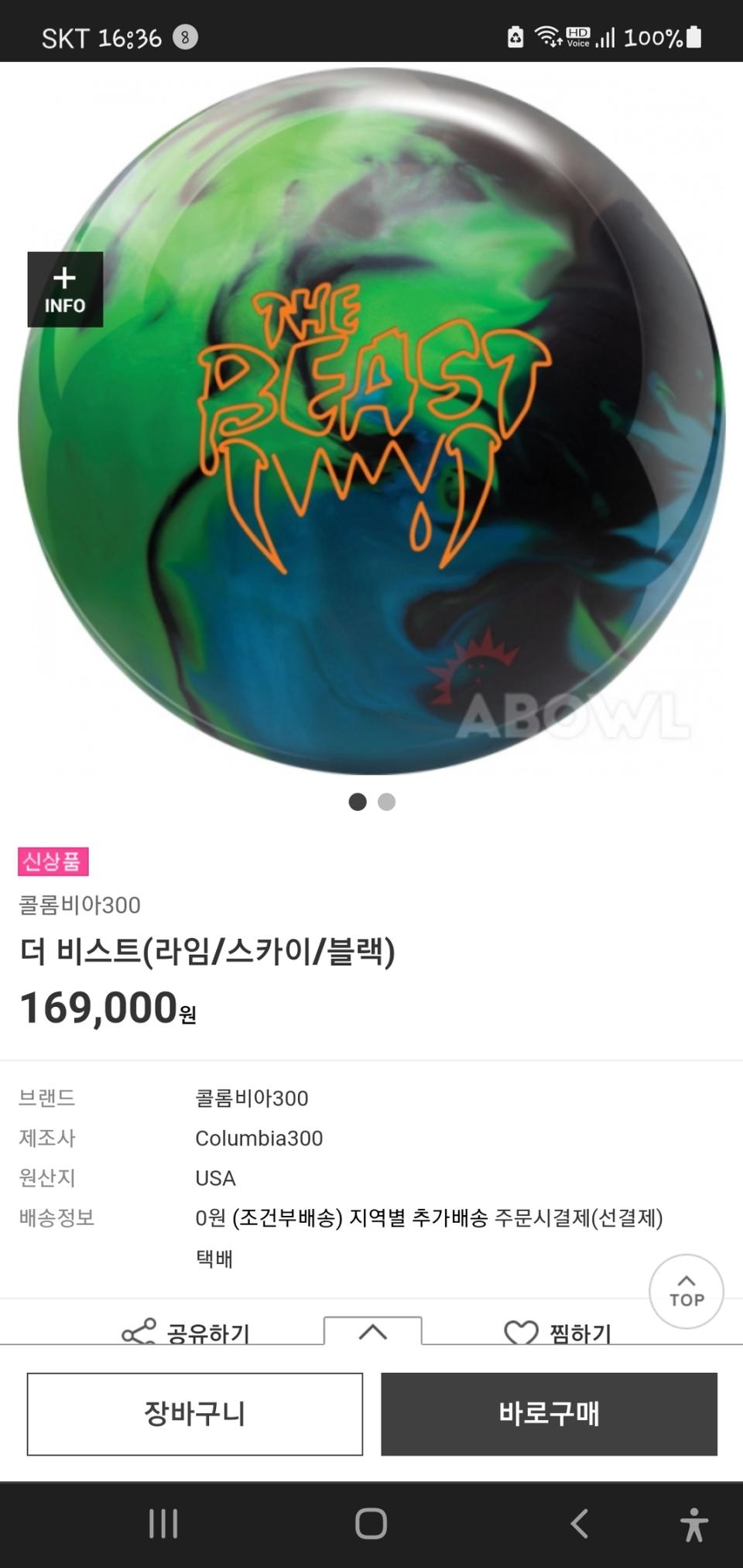Collapse the bottom action bar chevron

coord(374,1330)
